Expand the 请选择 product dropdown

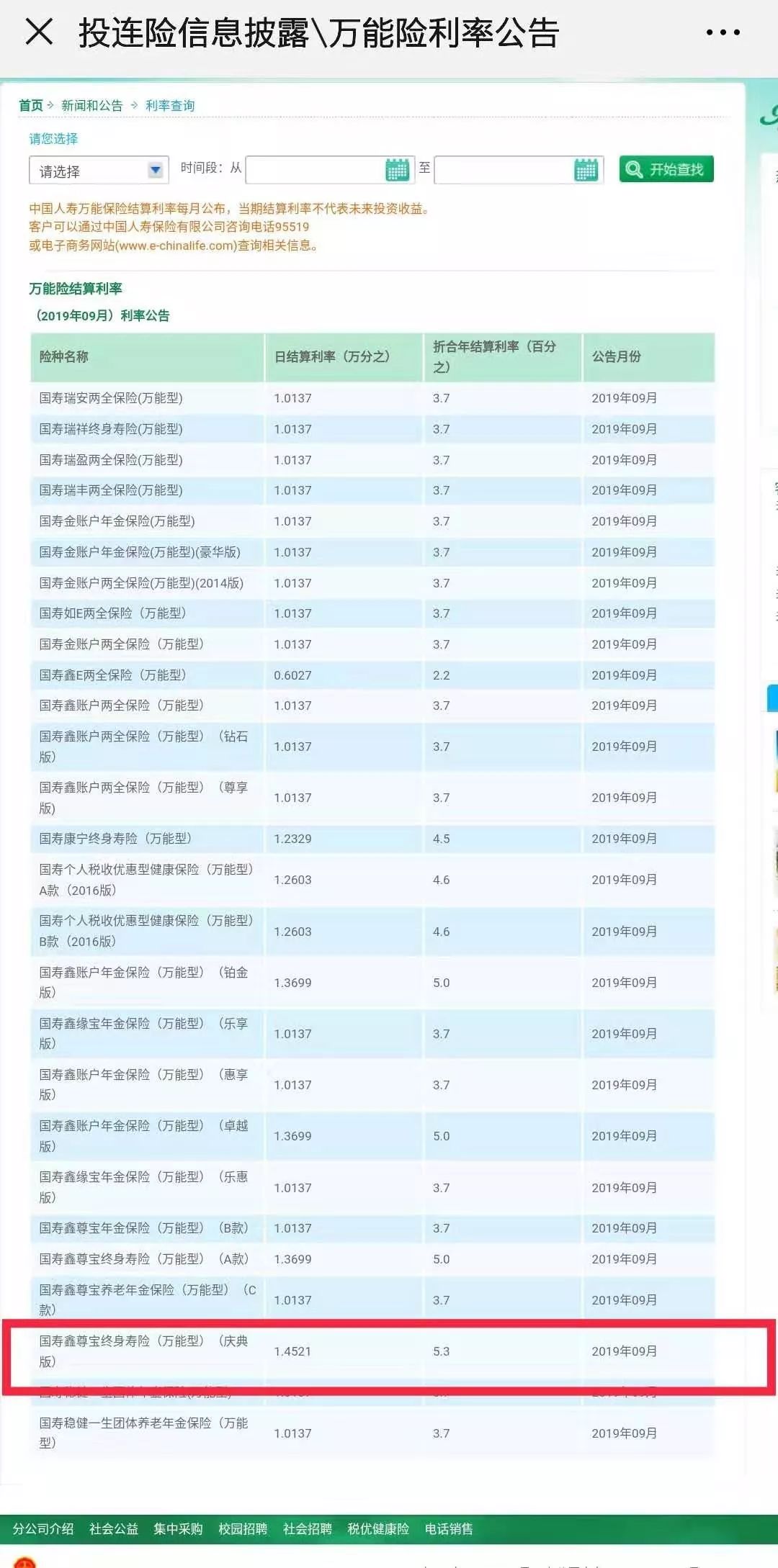click(99, 171)
